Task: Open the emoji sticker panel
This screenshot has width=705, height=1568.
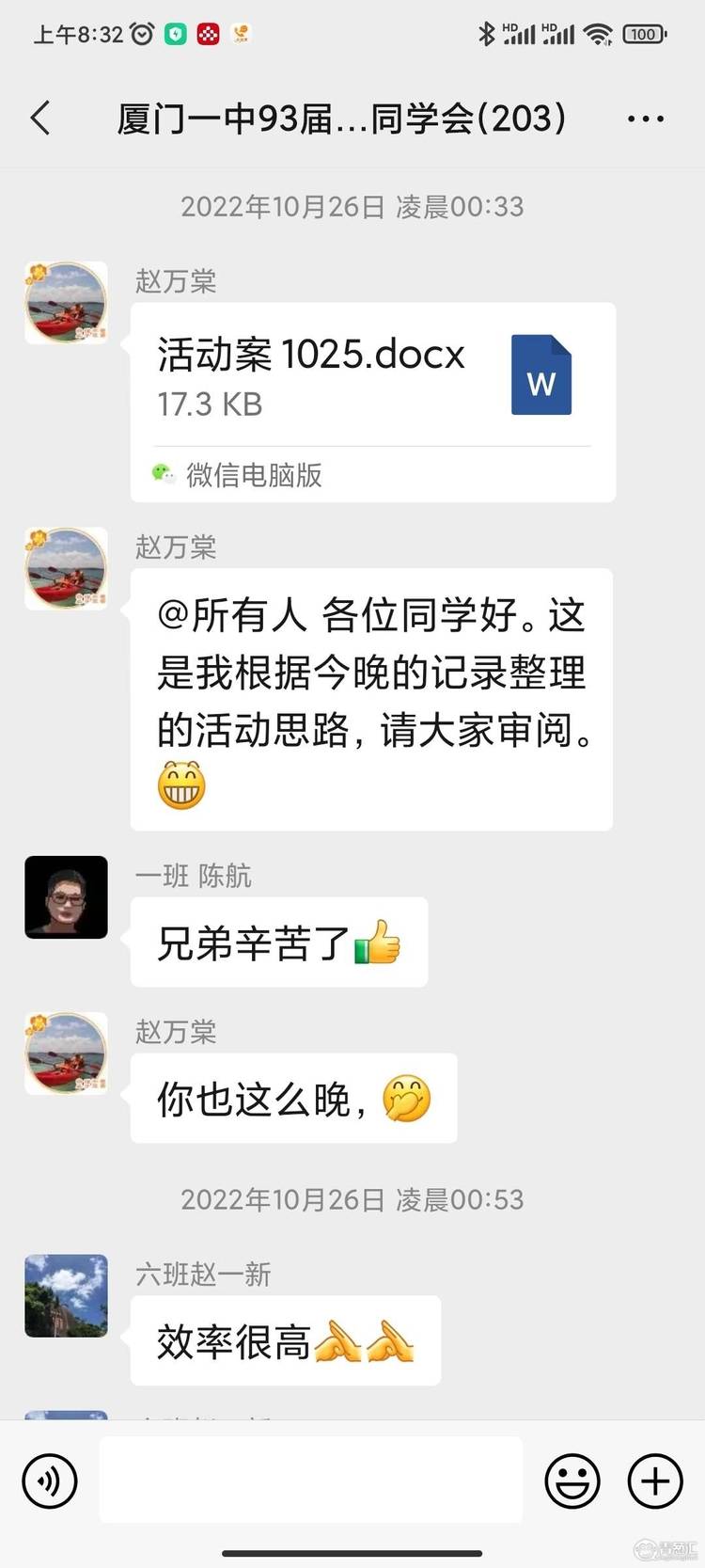Action: point(572,1481)
